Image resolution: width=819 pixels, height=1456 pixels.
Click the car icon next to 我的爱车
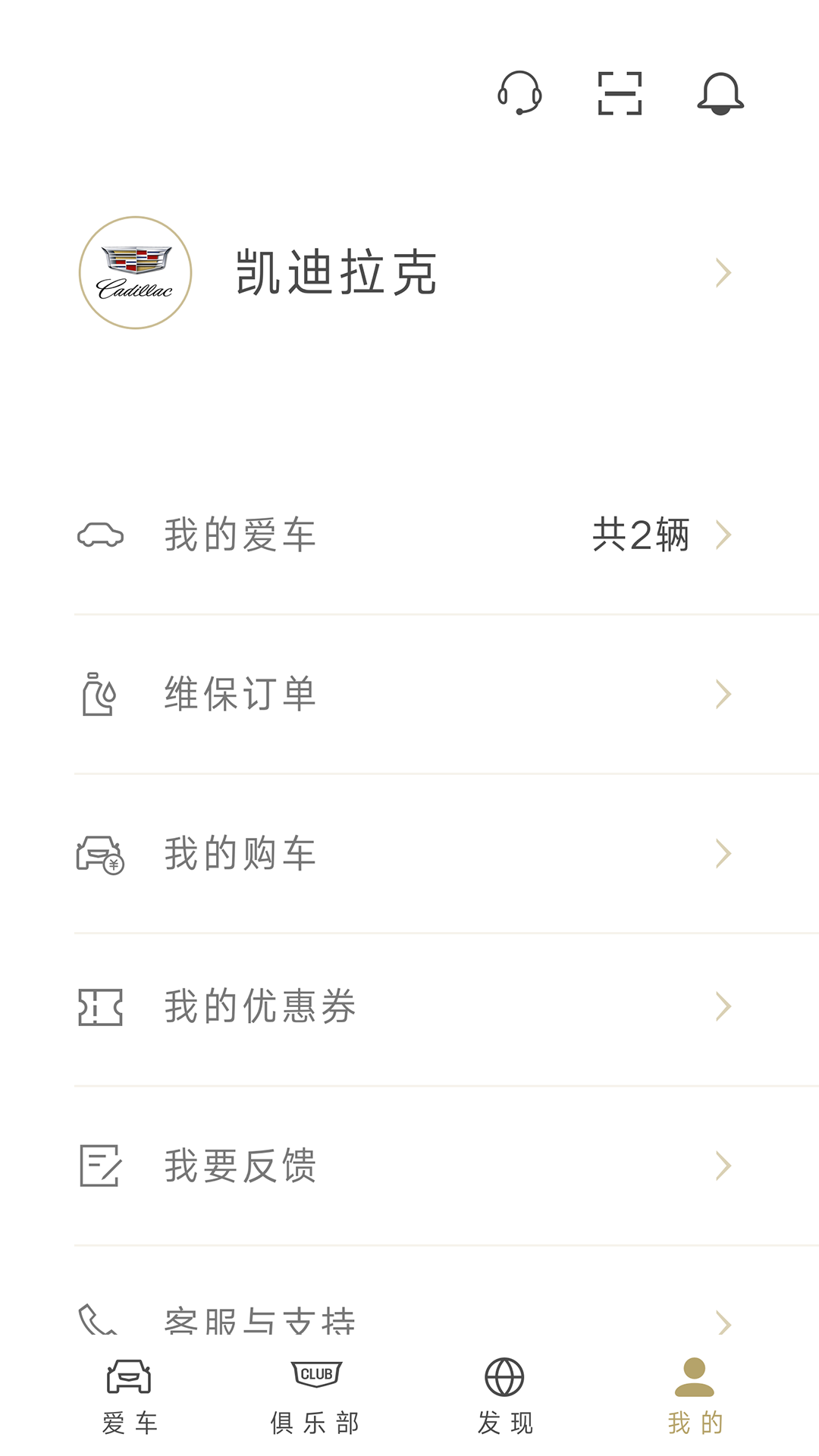(100, 536)
